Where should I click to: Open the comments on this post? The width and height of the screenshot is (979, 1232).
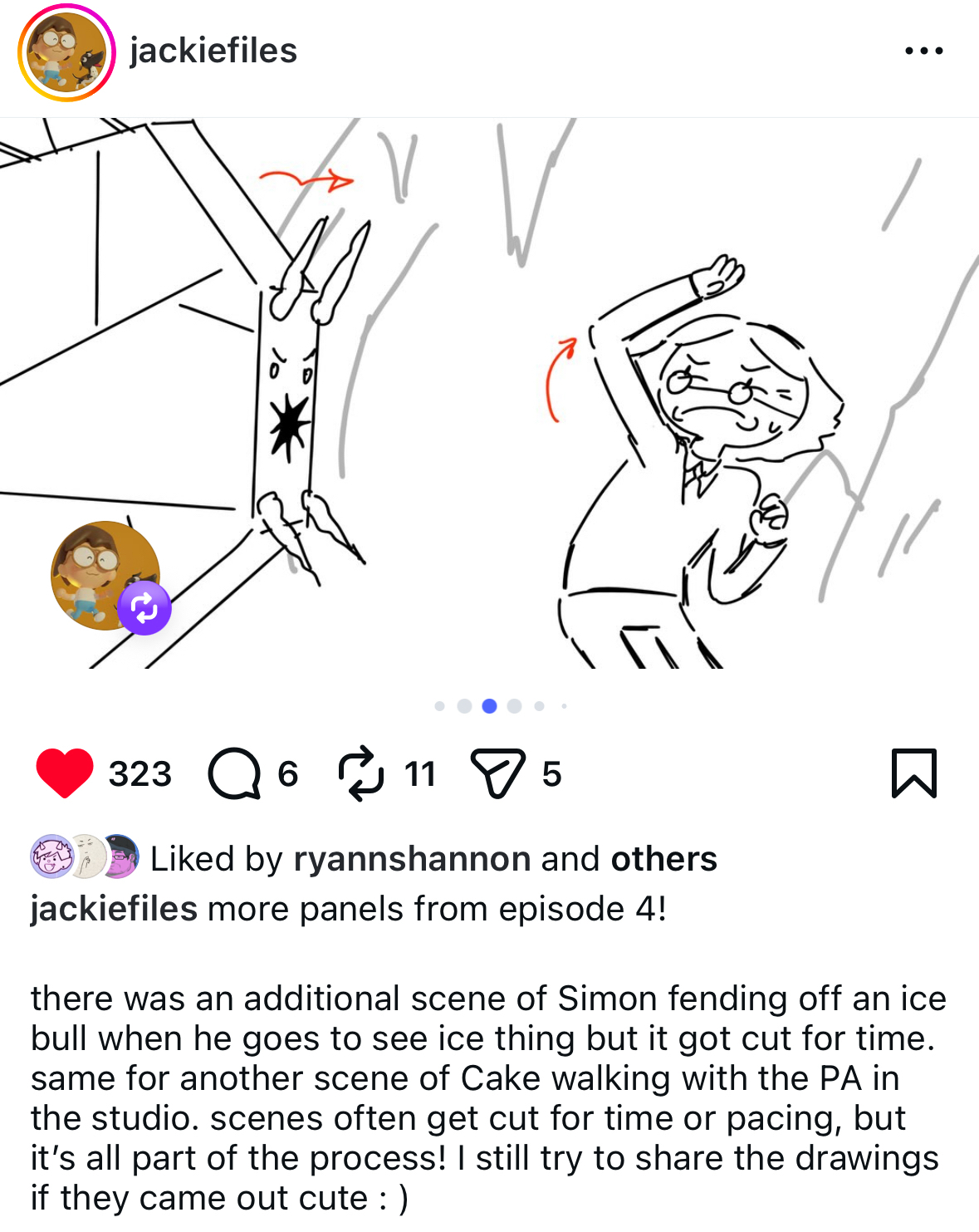click(x=234, y=773)
